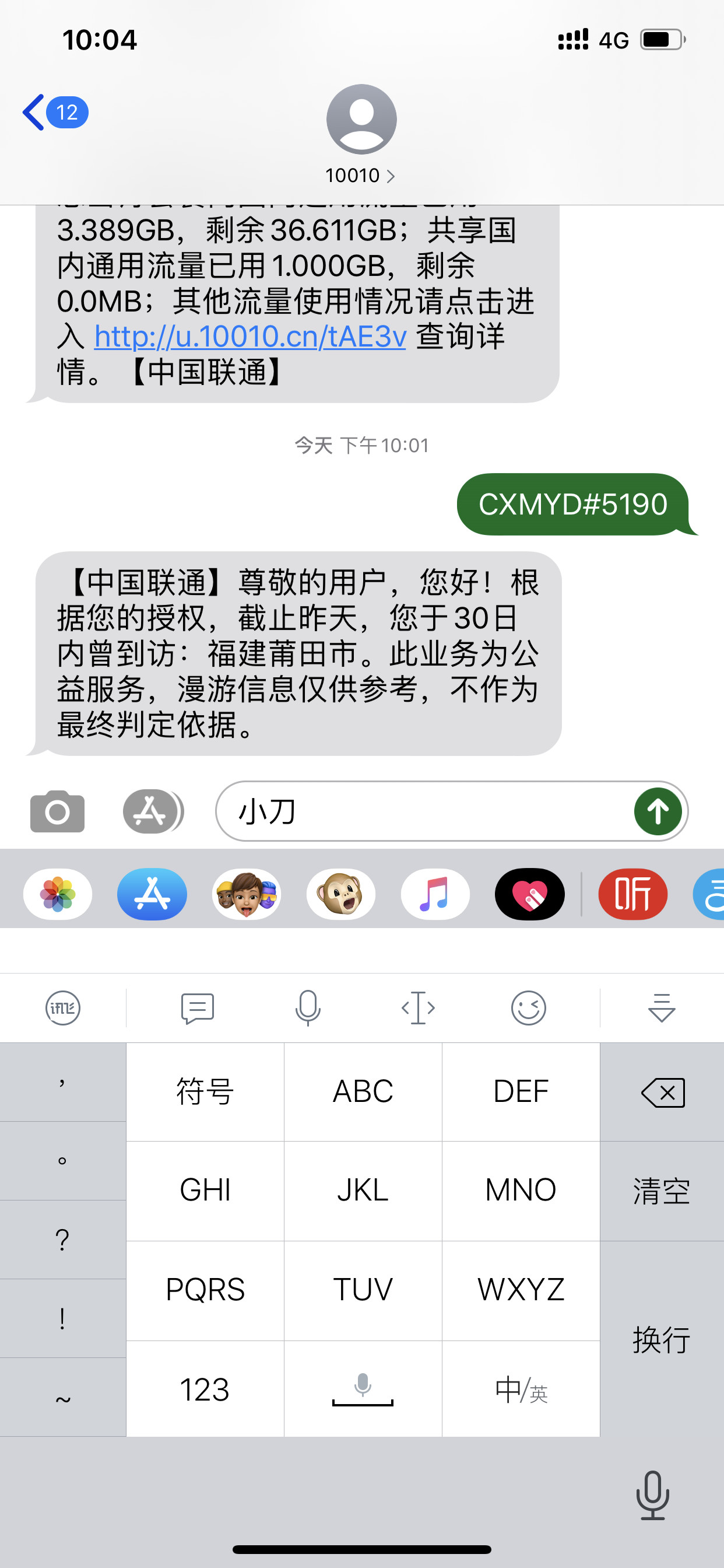Select the chat bubble icon on keyboard toolbar
Viewport: 724px width, 1568px height.
point(196,1007)
